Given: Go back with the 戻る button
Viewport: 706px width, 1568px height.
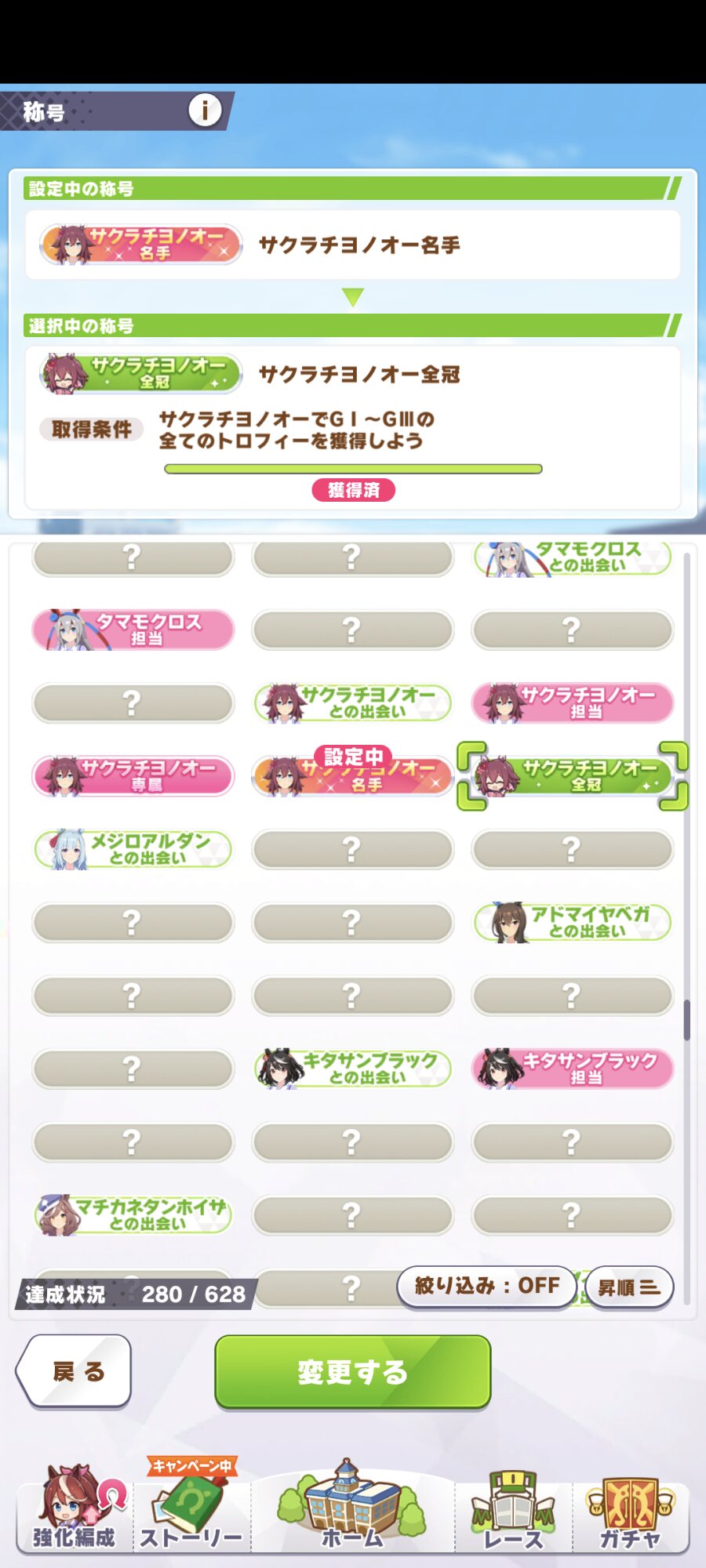Looking at the screenshot, I should point(74,1371).
